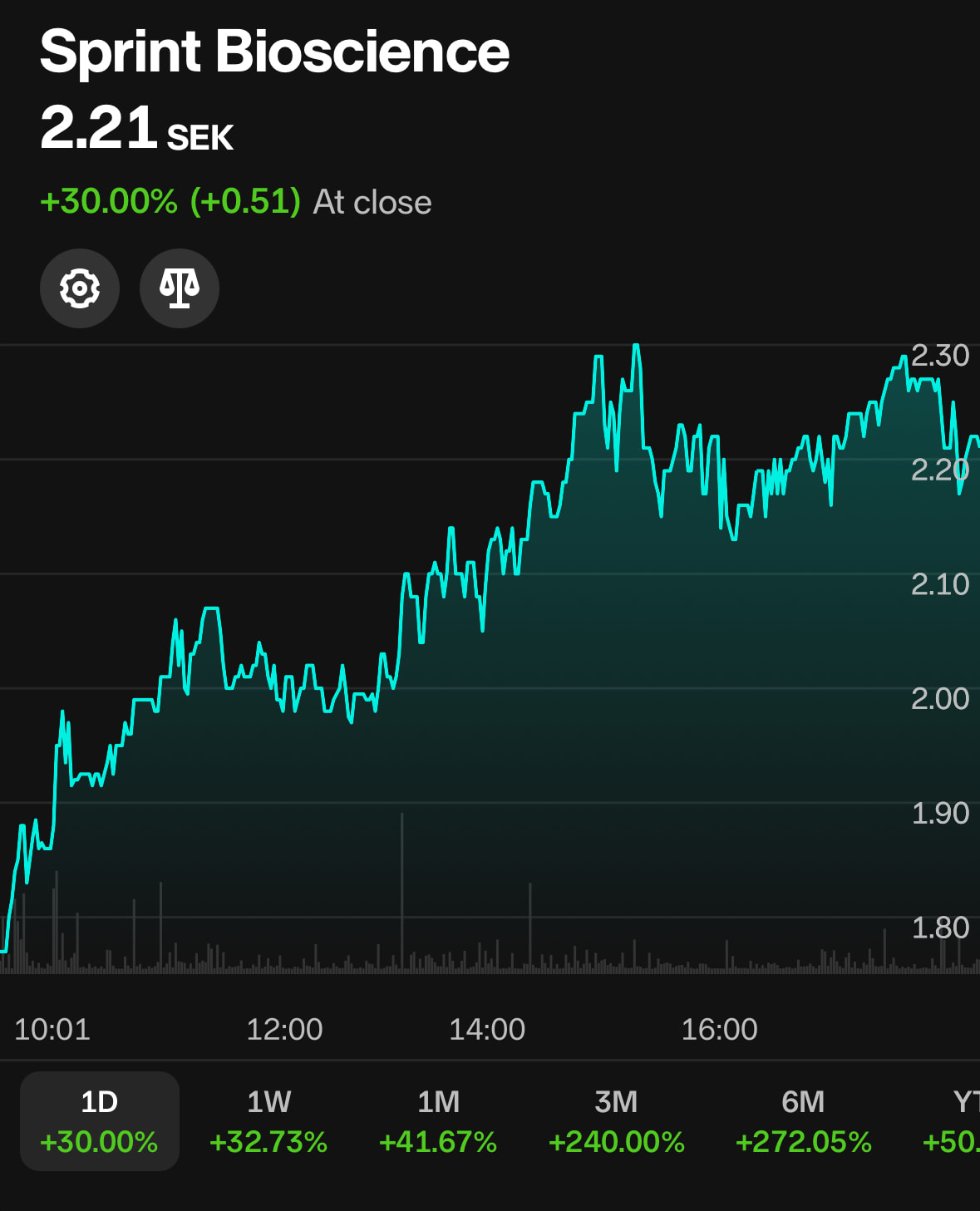
Task: Show the 3M price change
Action: 616,1120
